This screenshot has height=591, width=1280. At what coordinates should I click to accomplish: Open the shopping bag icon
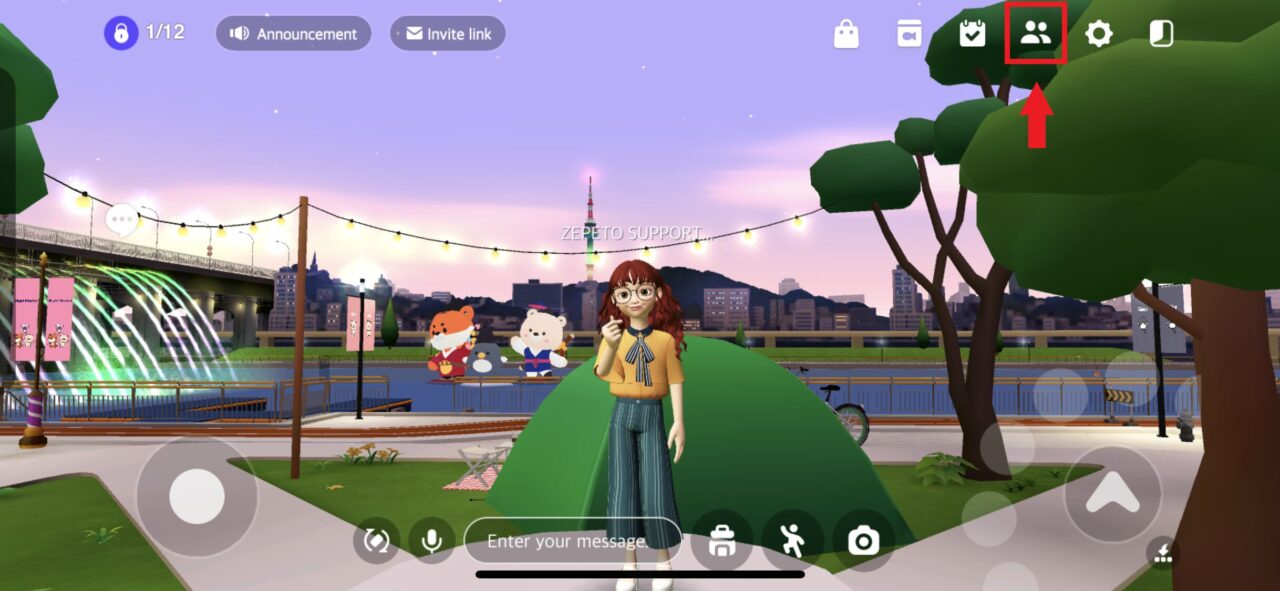coord(846,34)
